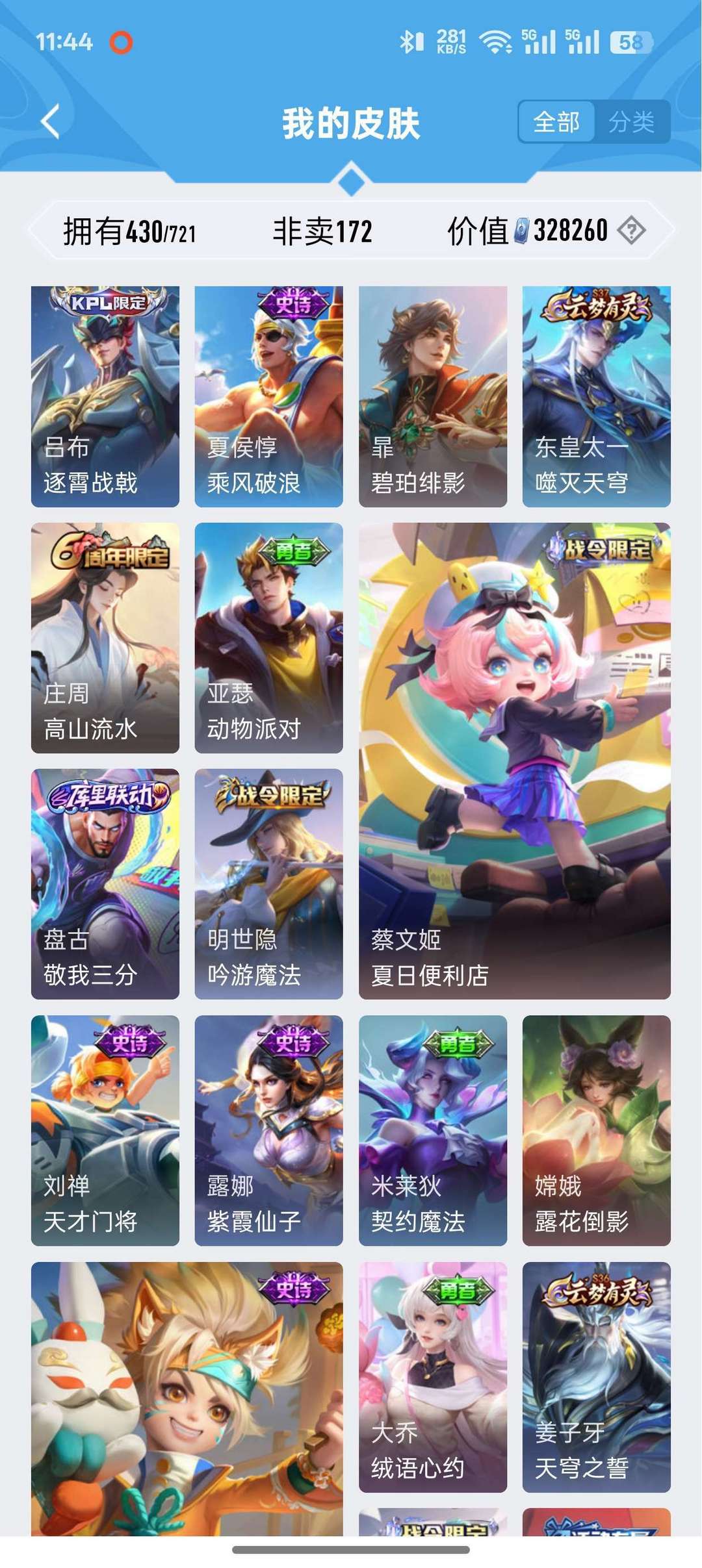This screenshot has width=702, height=1568.
Task: Open 庄周 高山流水 skin card
Action: pyautogui.click(x=105, y=638)
